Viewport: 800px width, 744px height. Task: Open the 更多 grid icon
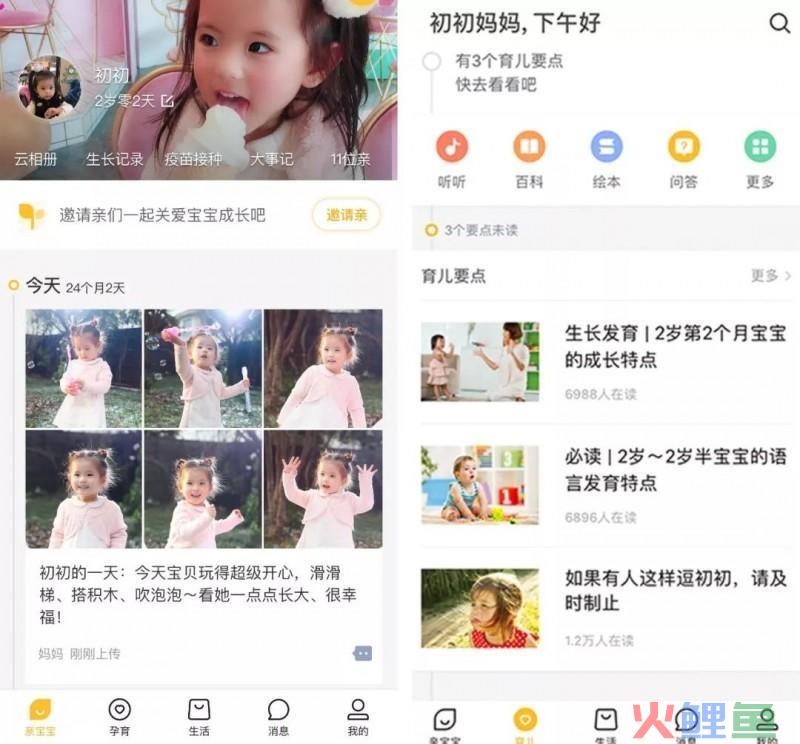pyautogui.click(x=760, y=149)
